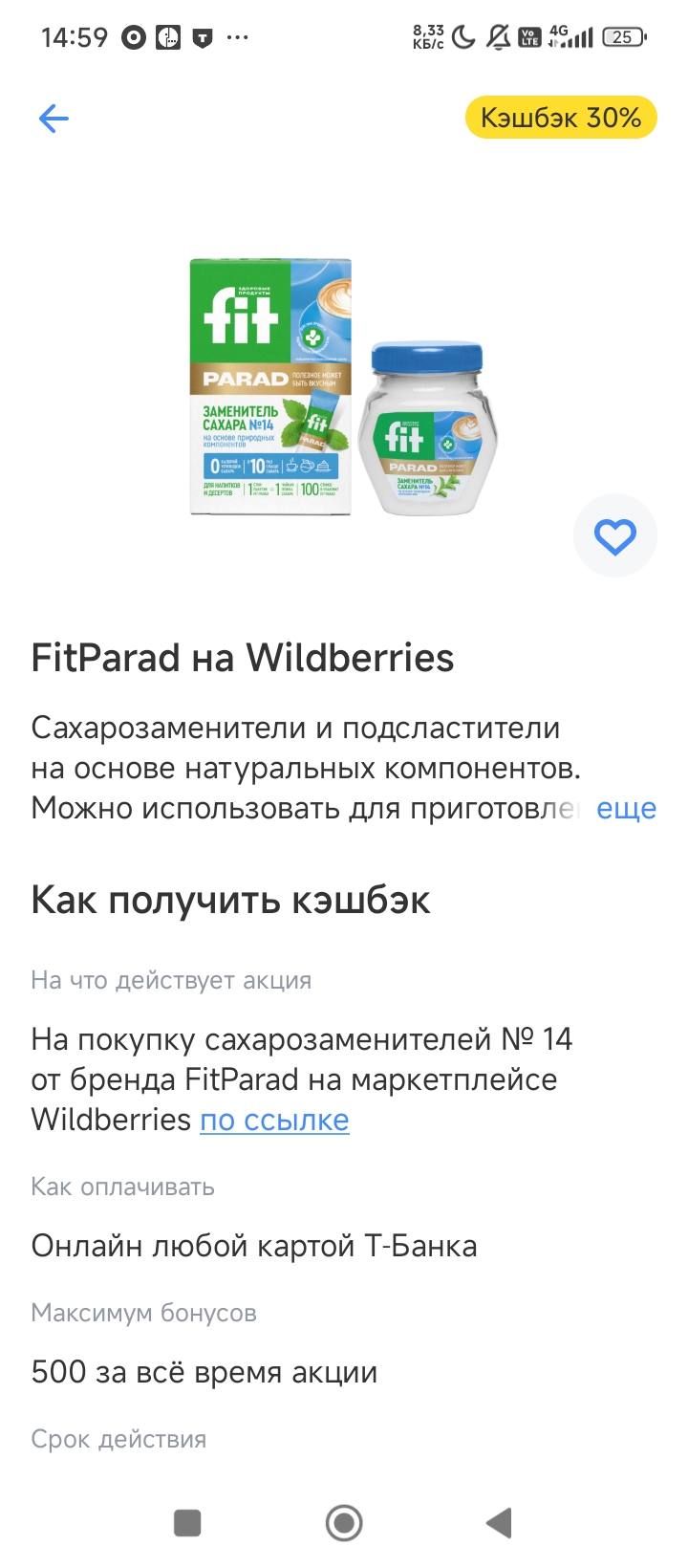Expand the description with 'еще'
Viewport: 688px width, 1568px height.
tap(626, 809)
